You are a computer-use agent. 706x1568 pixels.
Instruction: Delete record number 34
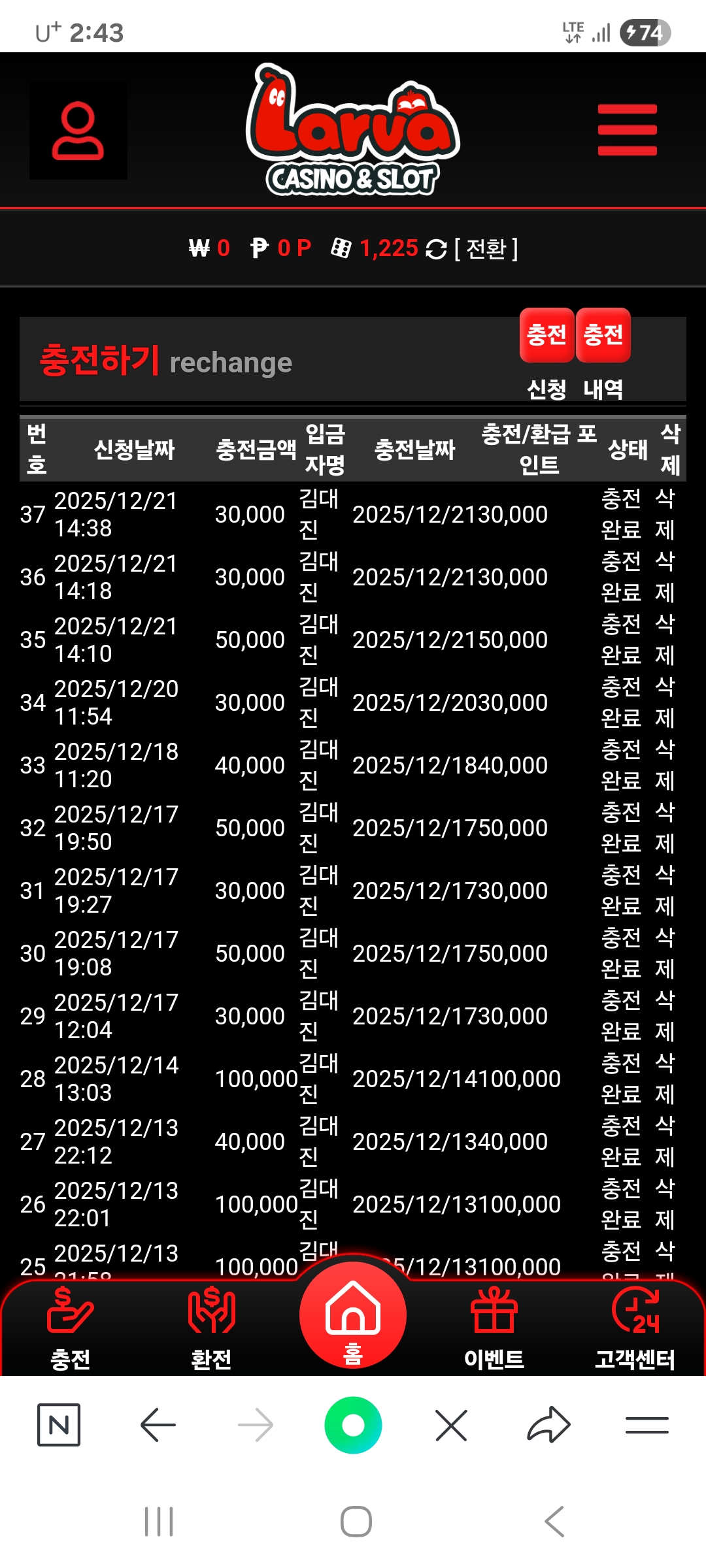point(665,702)
